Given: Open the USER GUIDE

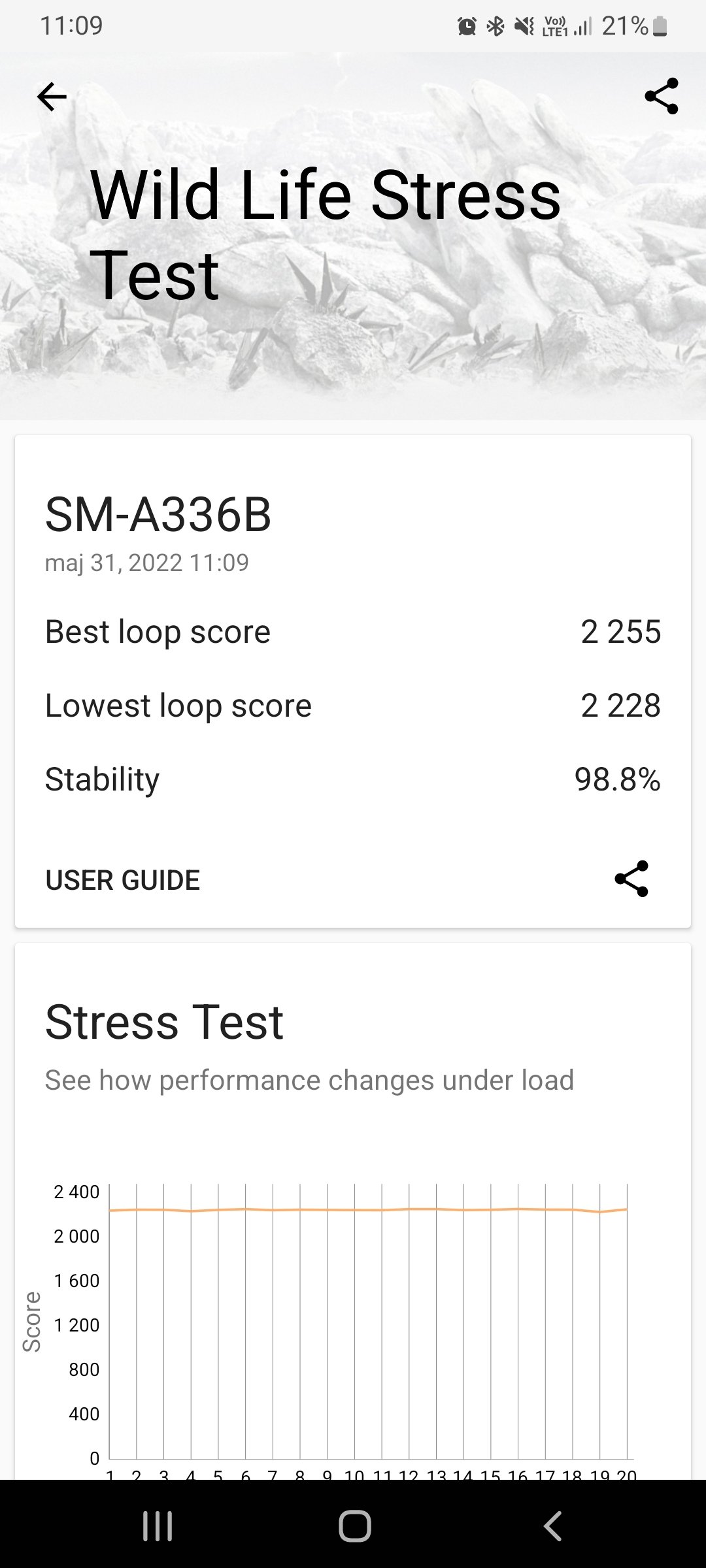Looking at the screenshot, I should coord(122,880).
